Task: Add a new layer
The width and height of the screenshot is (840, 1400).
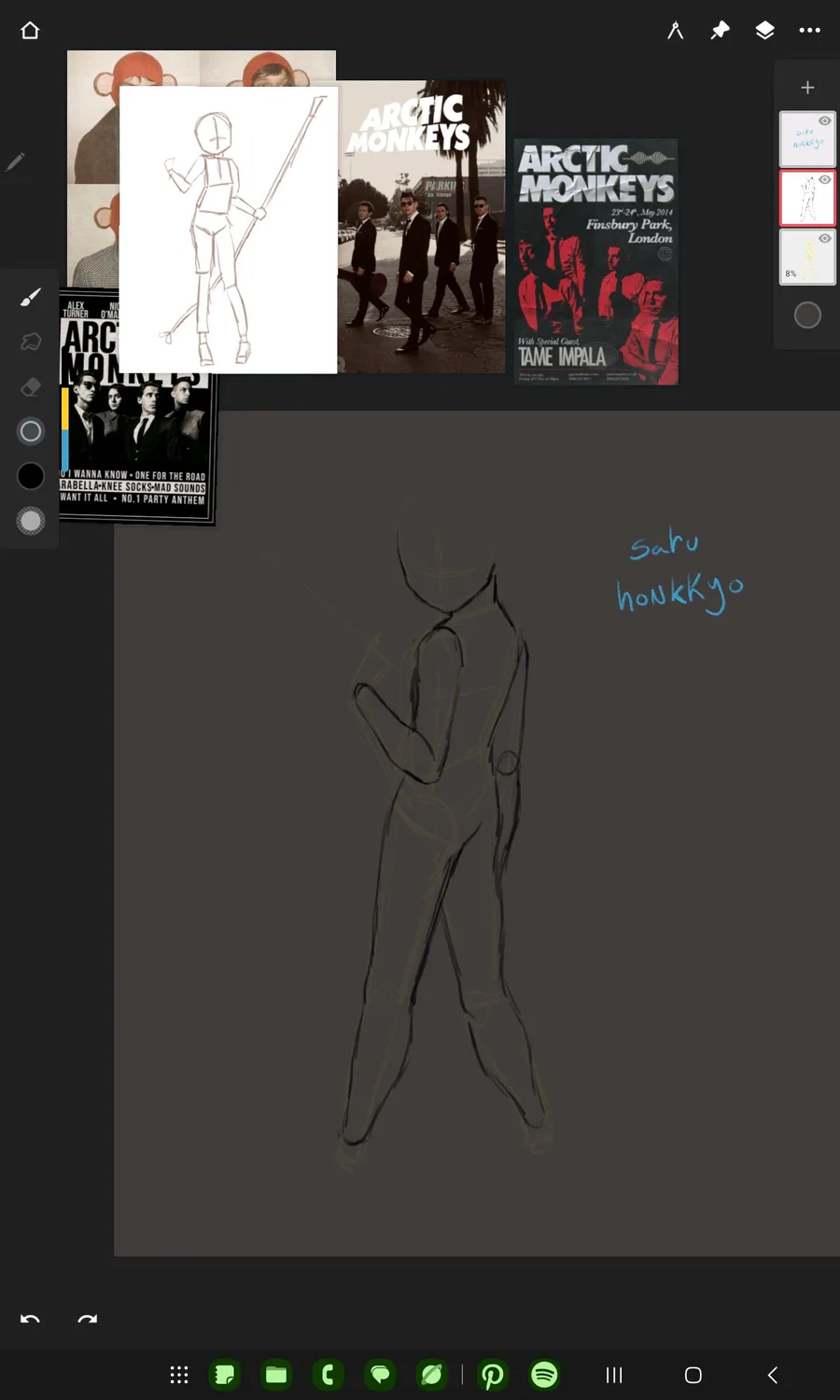Action: [x=807, y=88]
